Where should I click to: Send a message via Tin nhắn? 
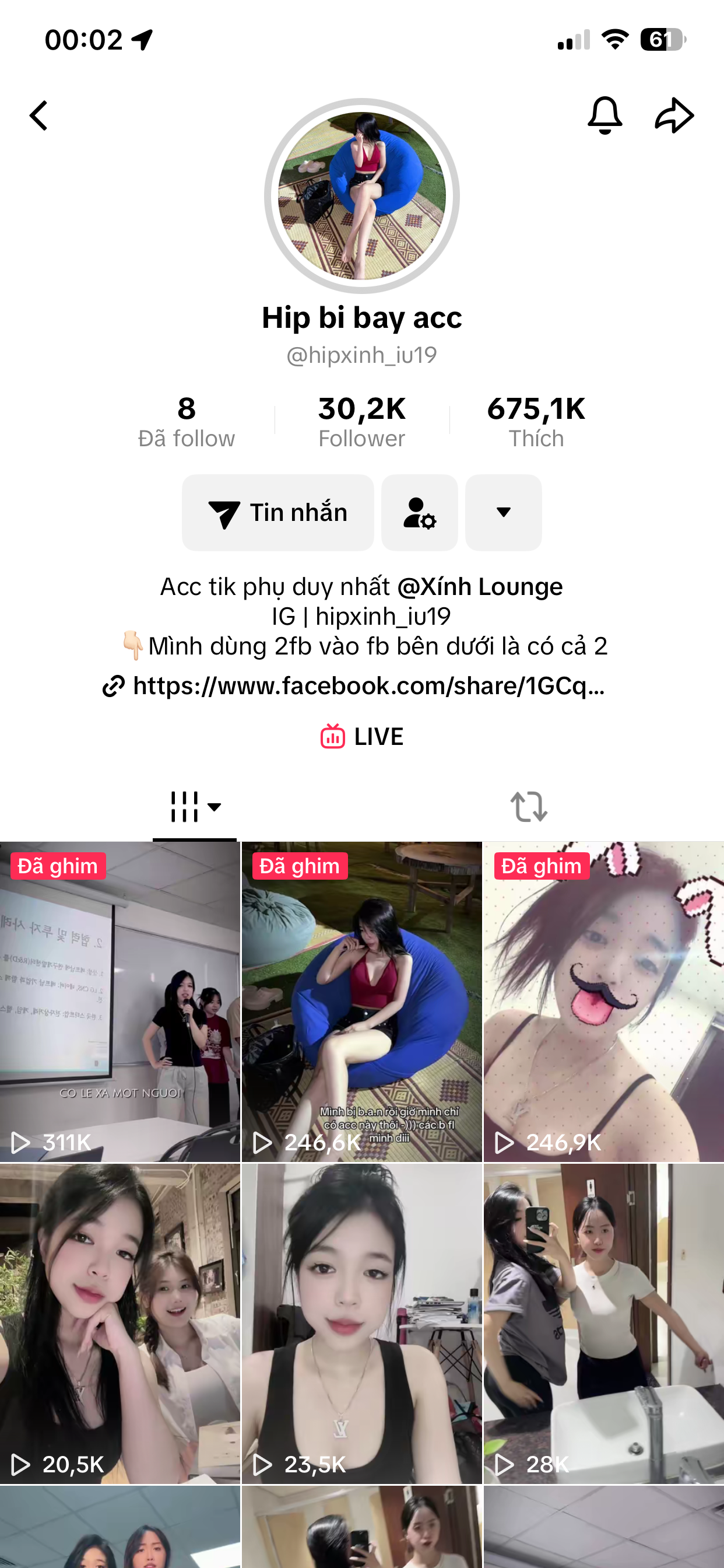click(278, 513)
